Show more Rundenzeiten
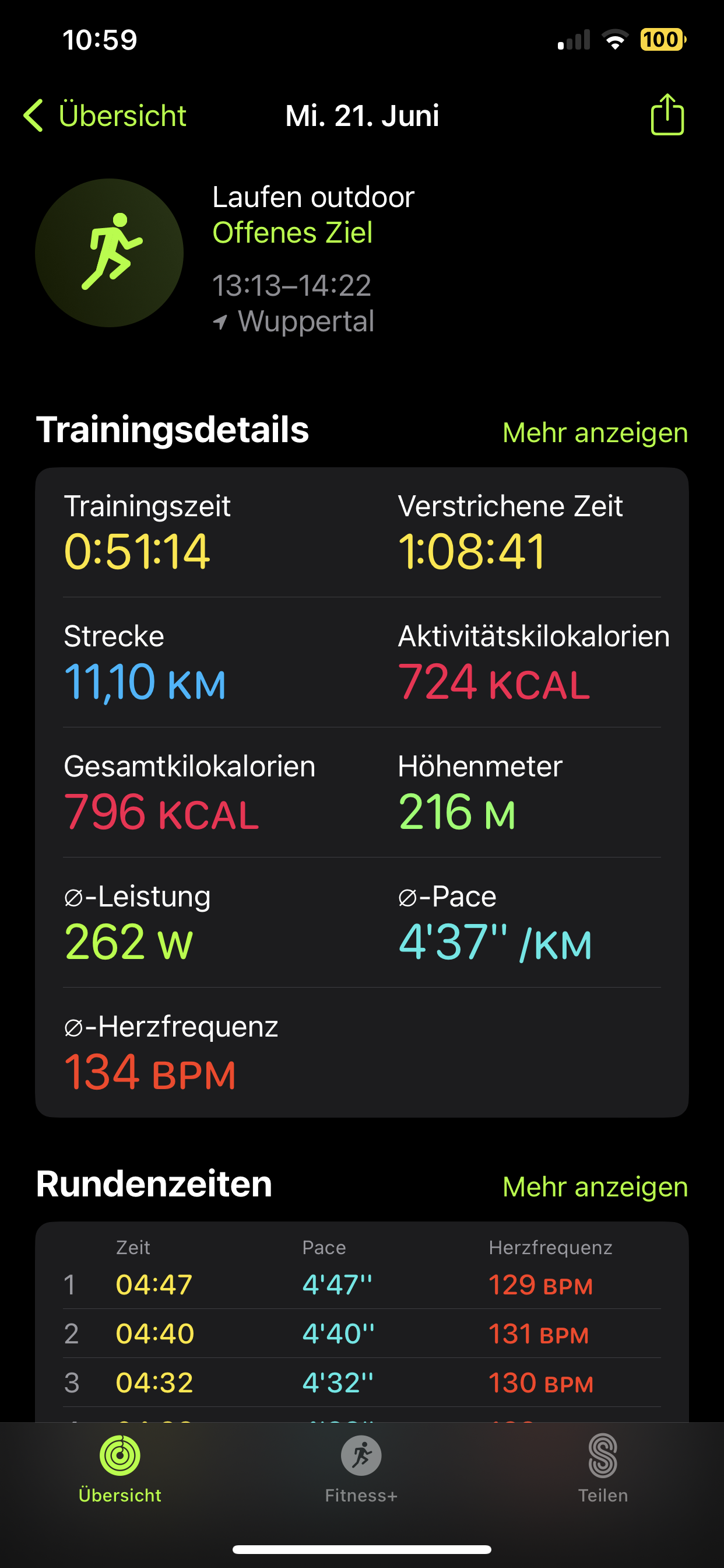Viewport: 724px width, 1568px height. 595,1186
